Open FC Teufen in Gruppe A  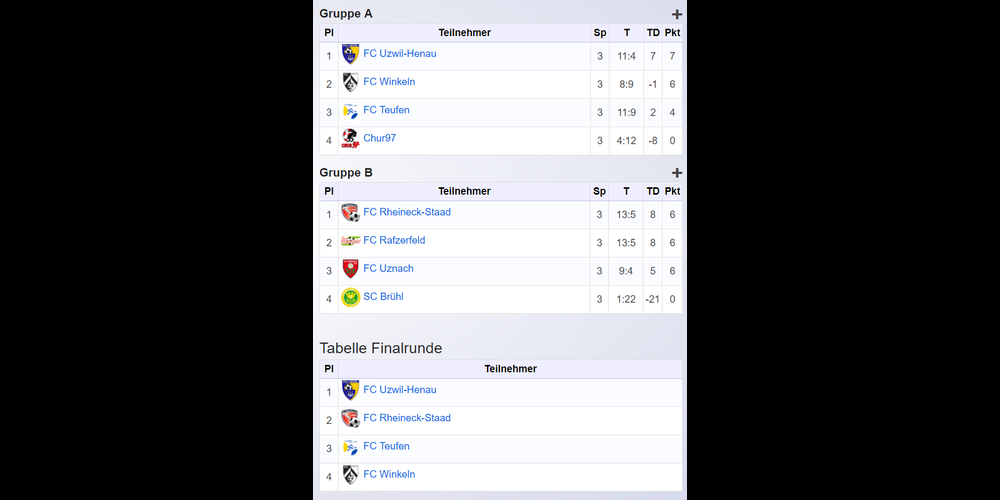[386, 110]
